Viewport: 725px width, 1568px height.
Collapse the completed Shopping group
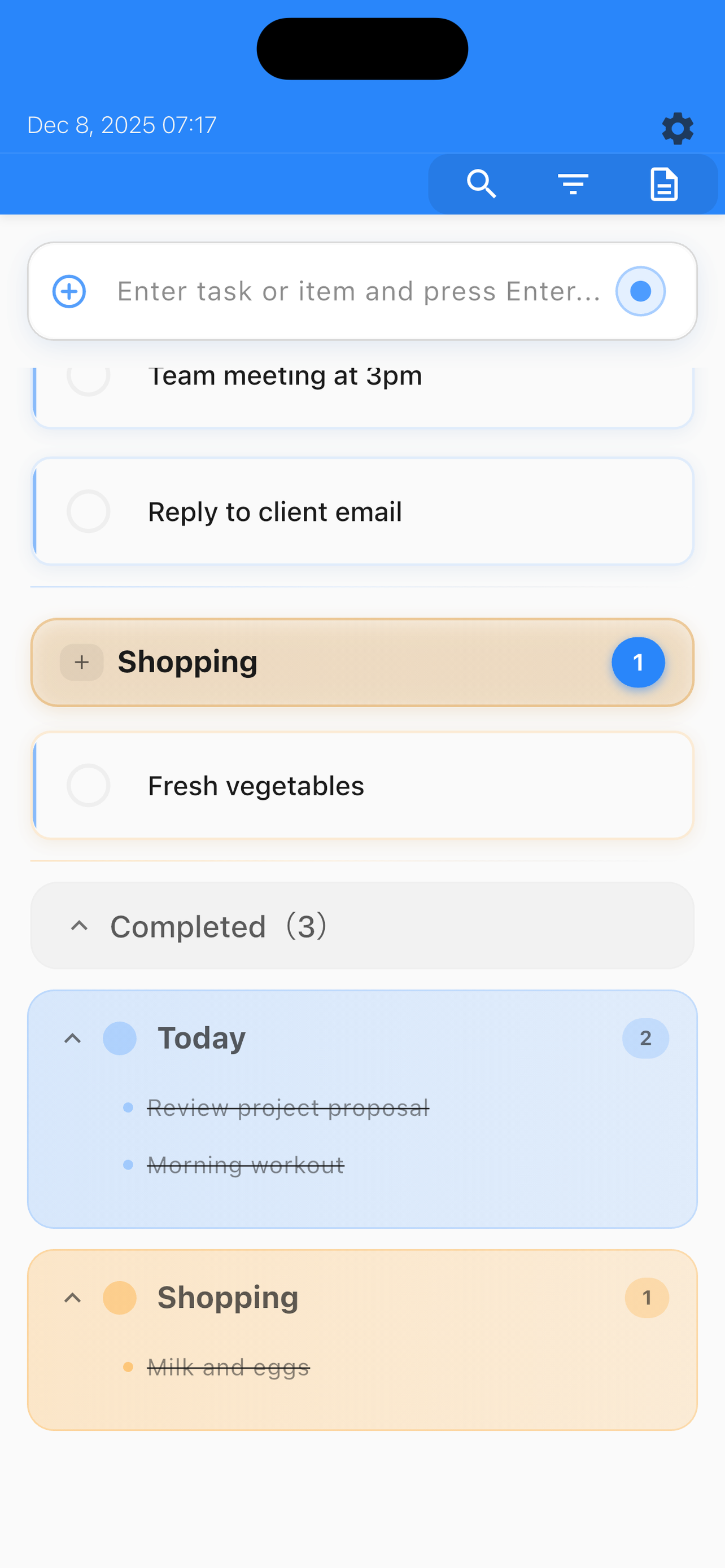[72, 1297]
